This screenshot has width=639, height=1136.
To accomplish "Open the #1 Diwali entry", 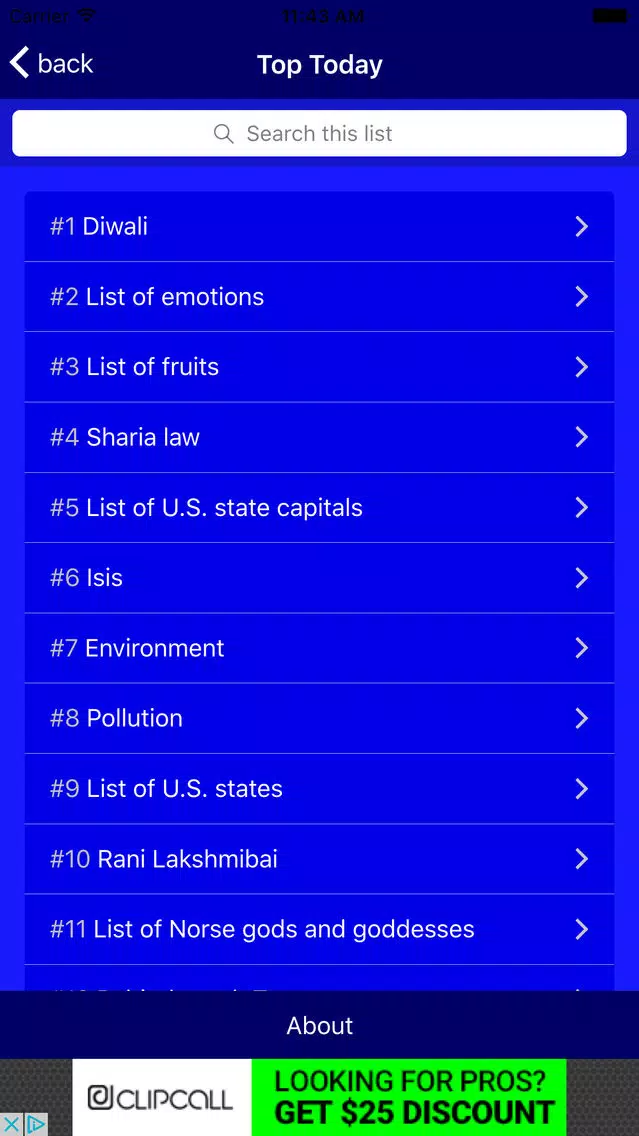I will point(320,227).
